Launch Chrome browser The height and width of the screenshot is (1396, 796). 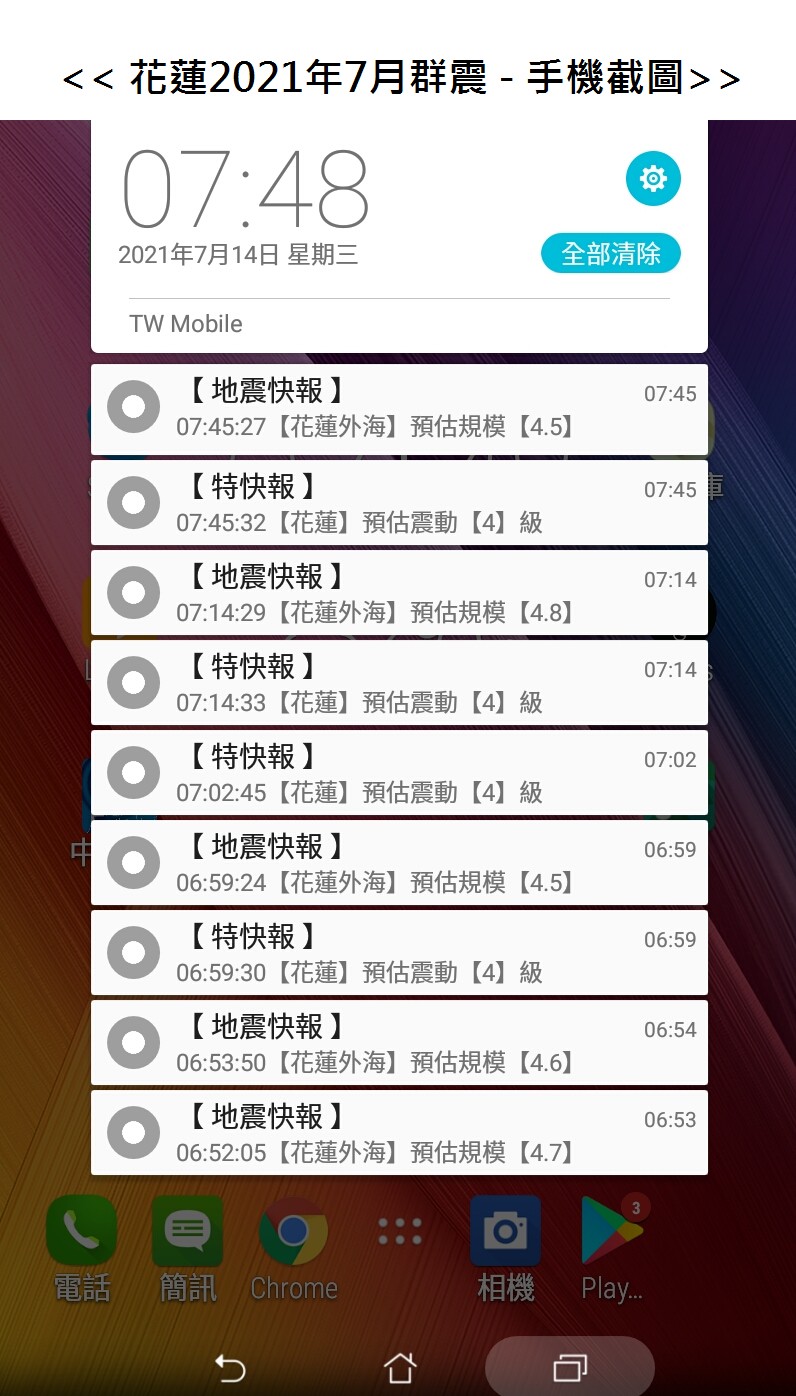(293, 1232)
